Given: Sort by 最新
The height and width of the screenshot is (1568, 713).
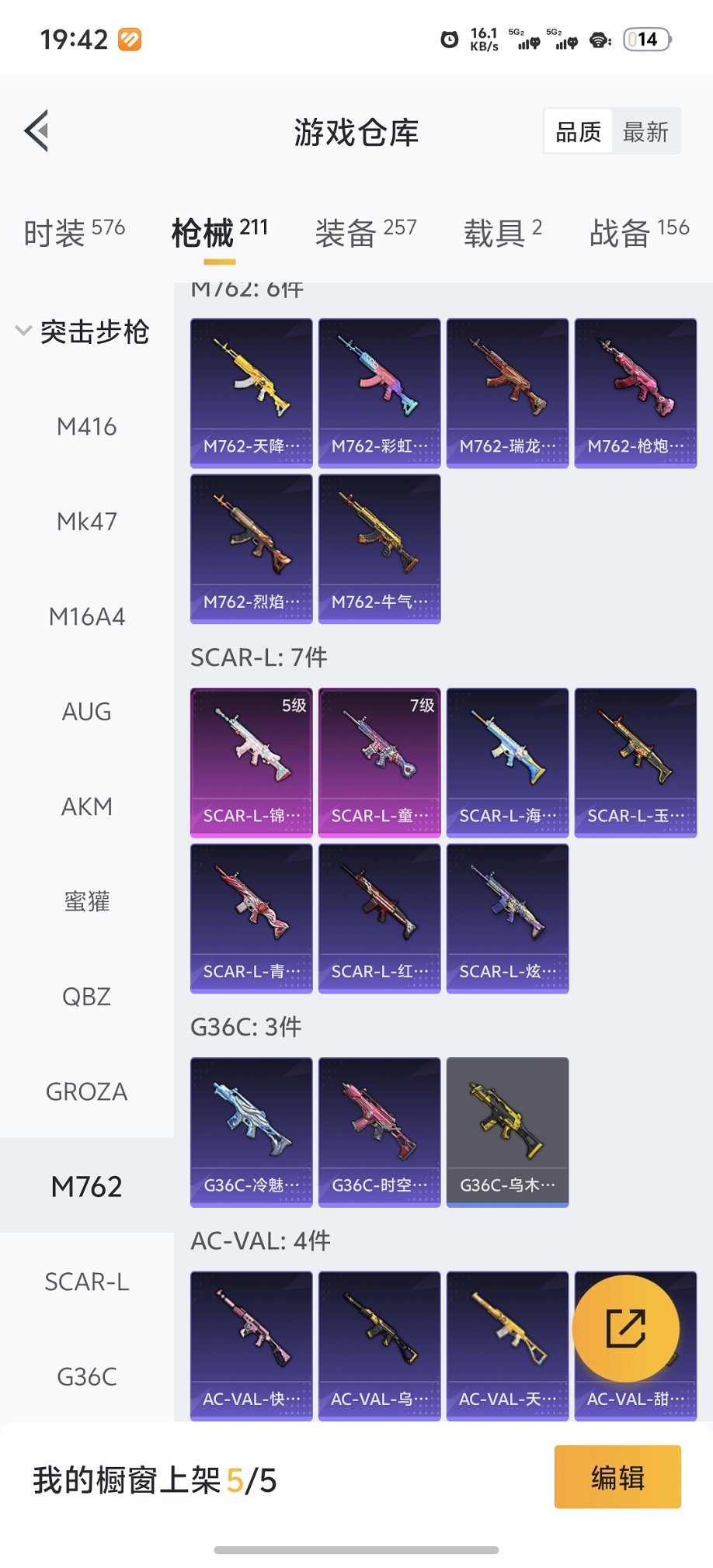Looking at the screenshot, I should click(x=645, y=132).
